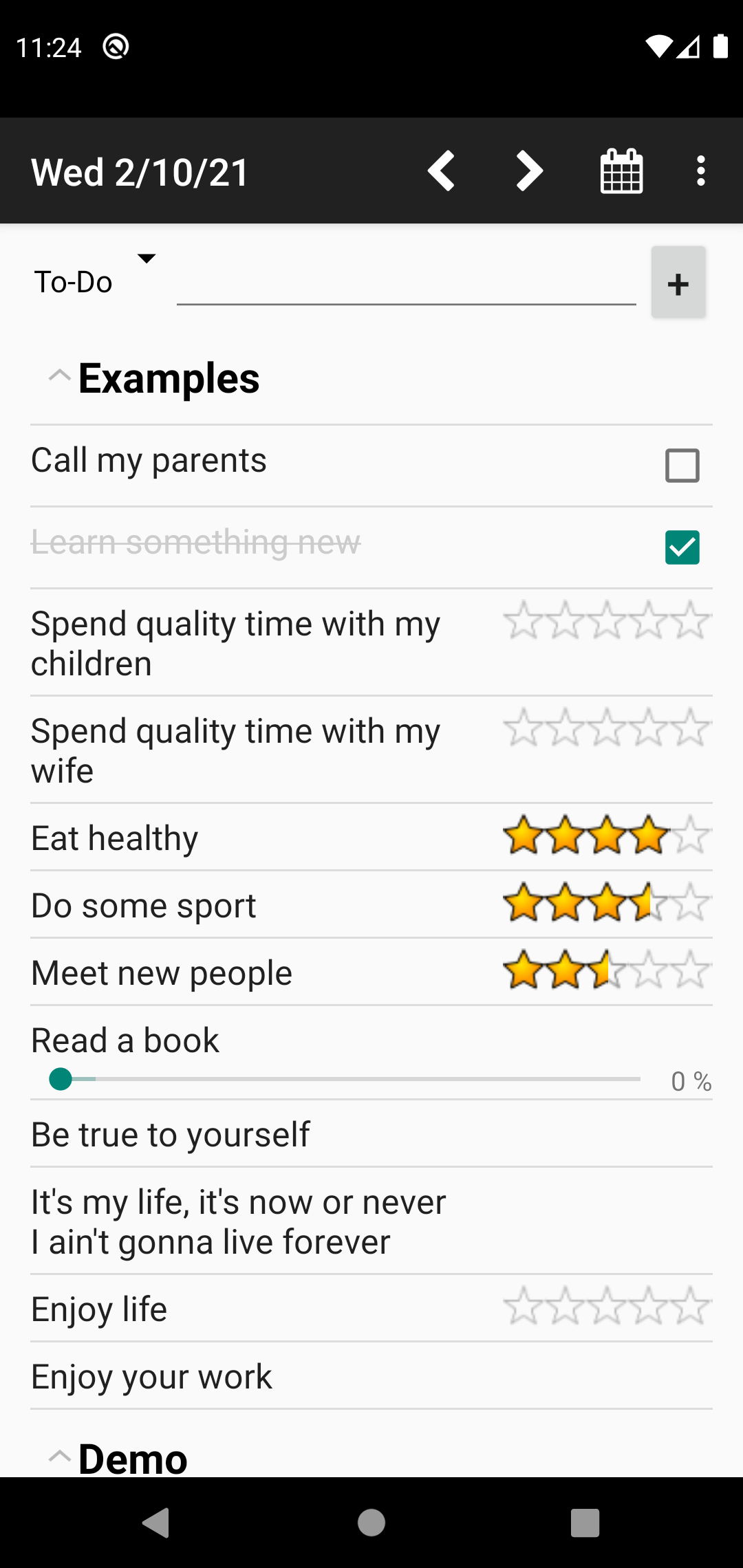Viewport: 743px width, 1568px height.
Task: Open the overflow menu
Action: (700, 171)
